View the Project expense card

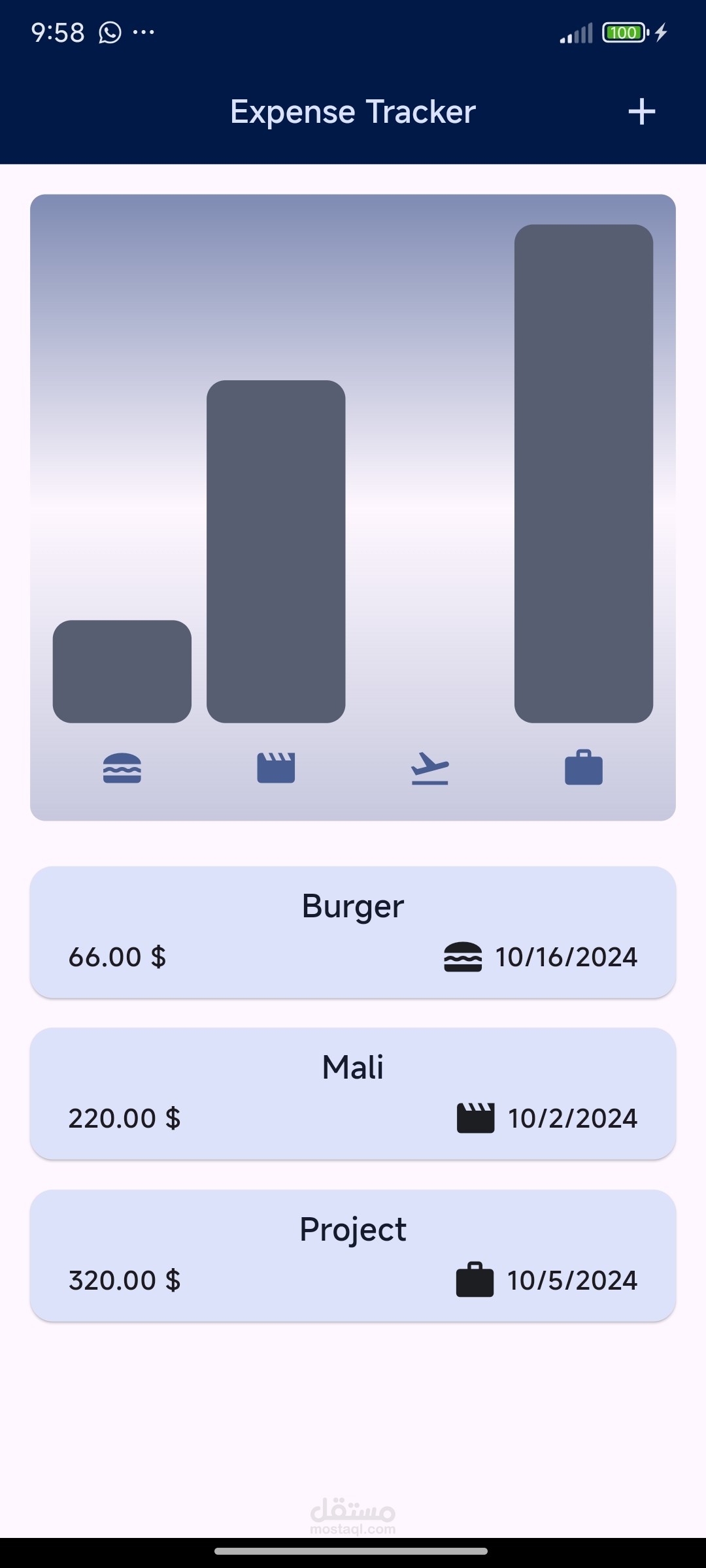353,1255
